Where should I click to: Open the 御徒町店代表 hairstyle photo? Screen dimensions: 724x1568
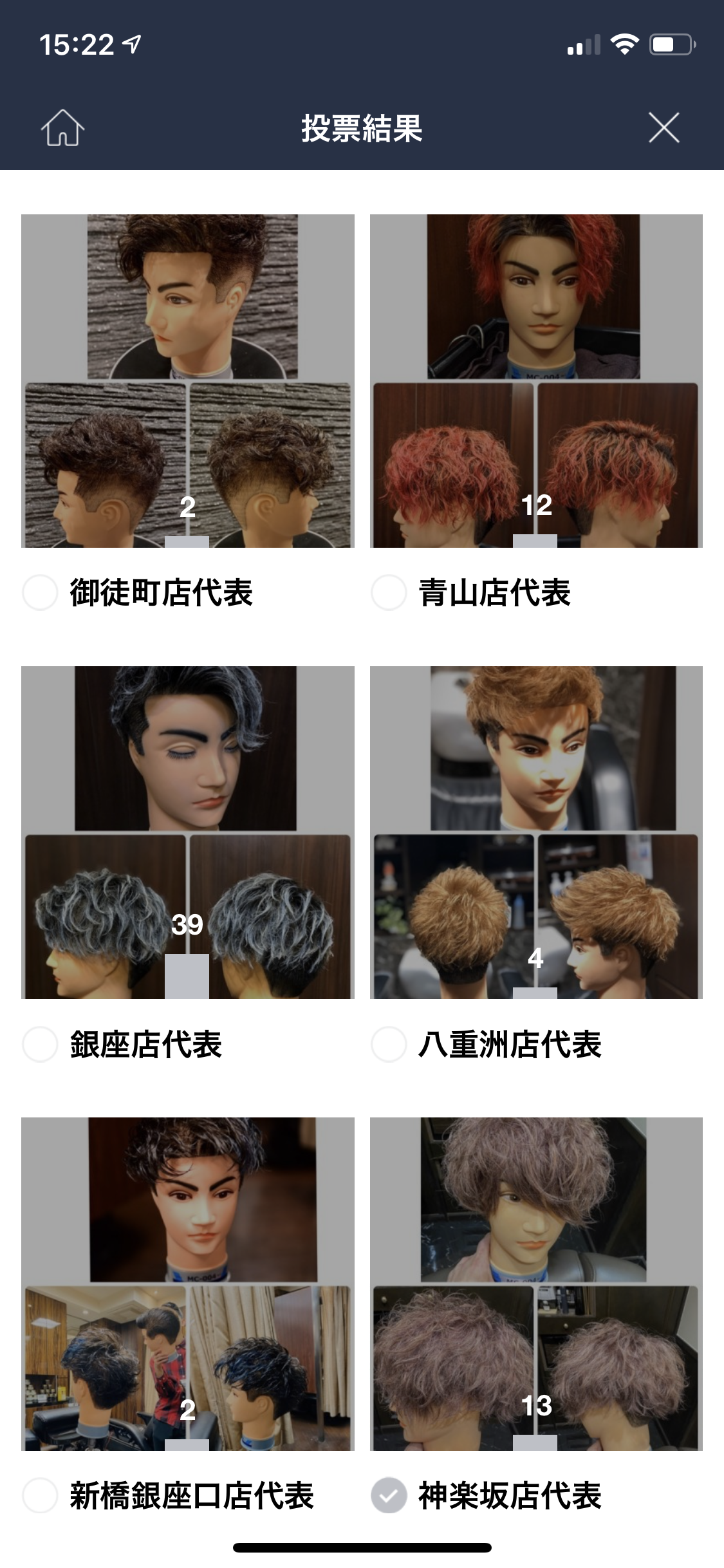pos(187,380)
